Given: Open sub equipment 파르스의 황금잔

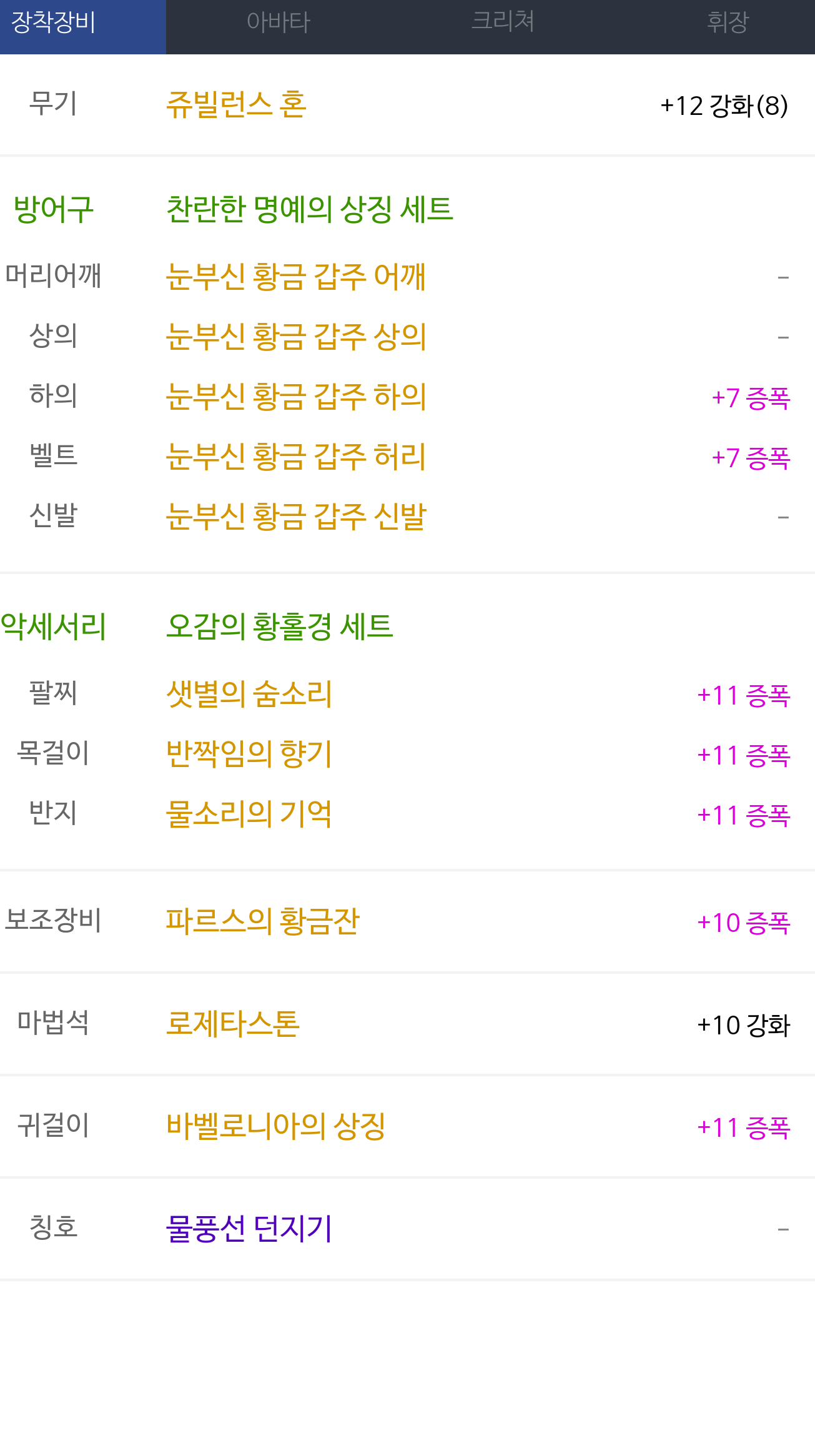Looking at the screenshot, I should (x=407, y=921).
